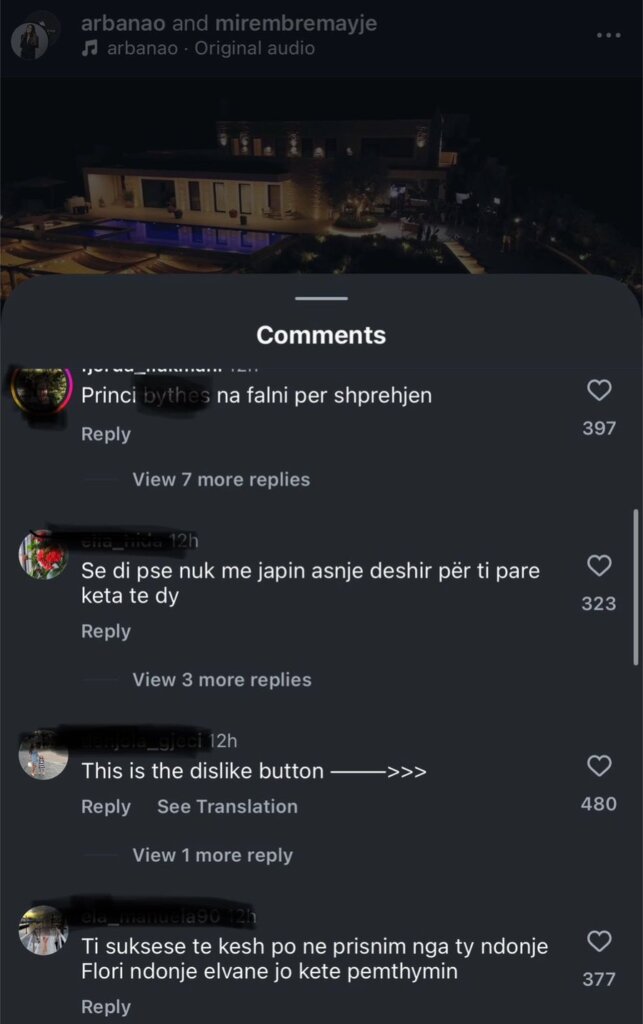Expand View 3 more replies
This screenshot has width=643, height=1024.
coord(221,680)
